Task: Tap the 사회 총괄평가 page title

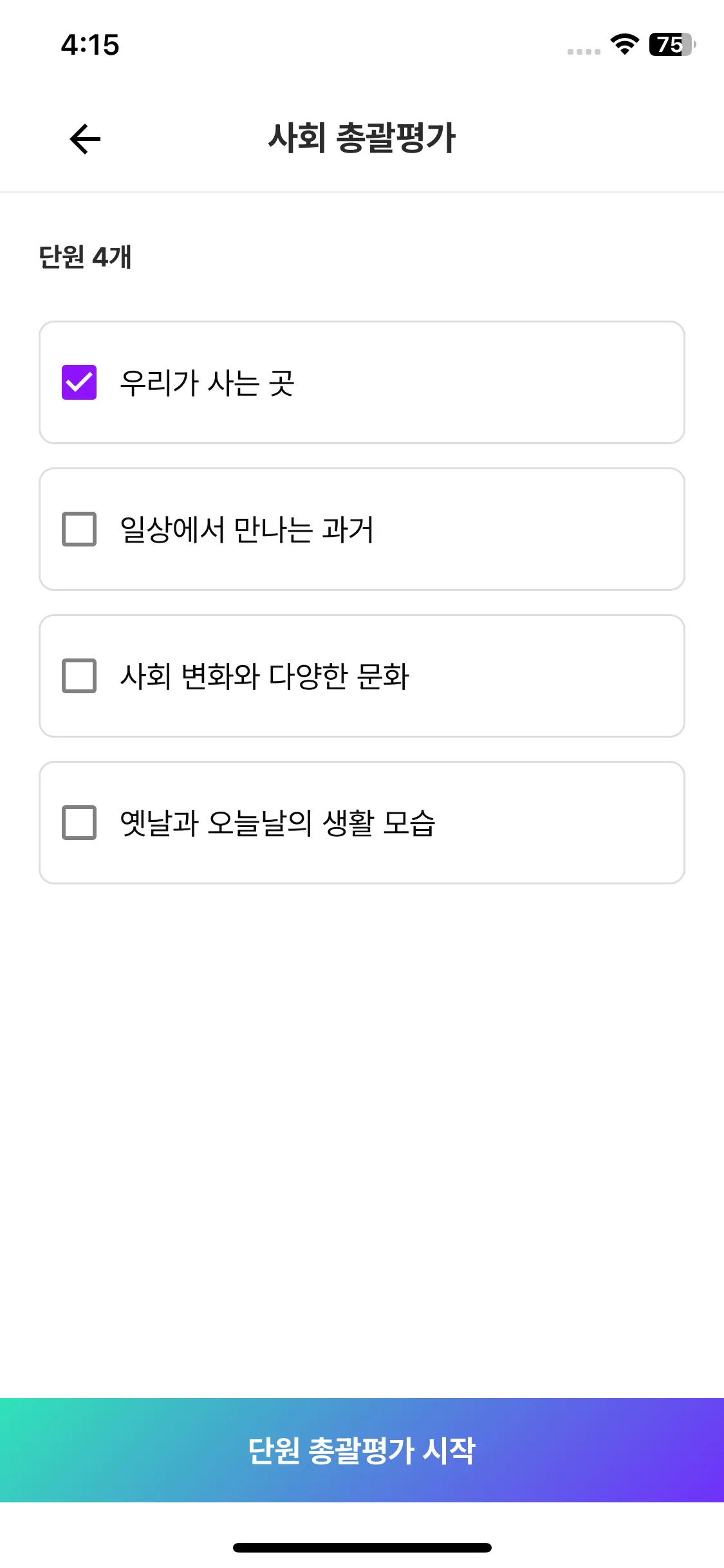Action: click(362, 138)
